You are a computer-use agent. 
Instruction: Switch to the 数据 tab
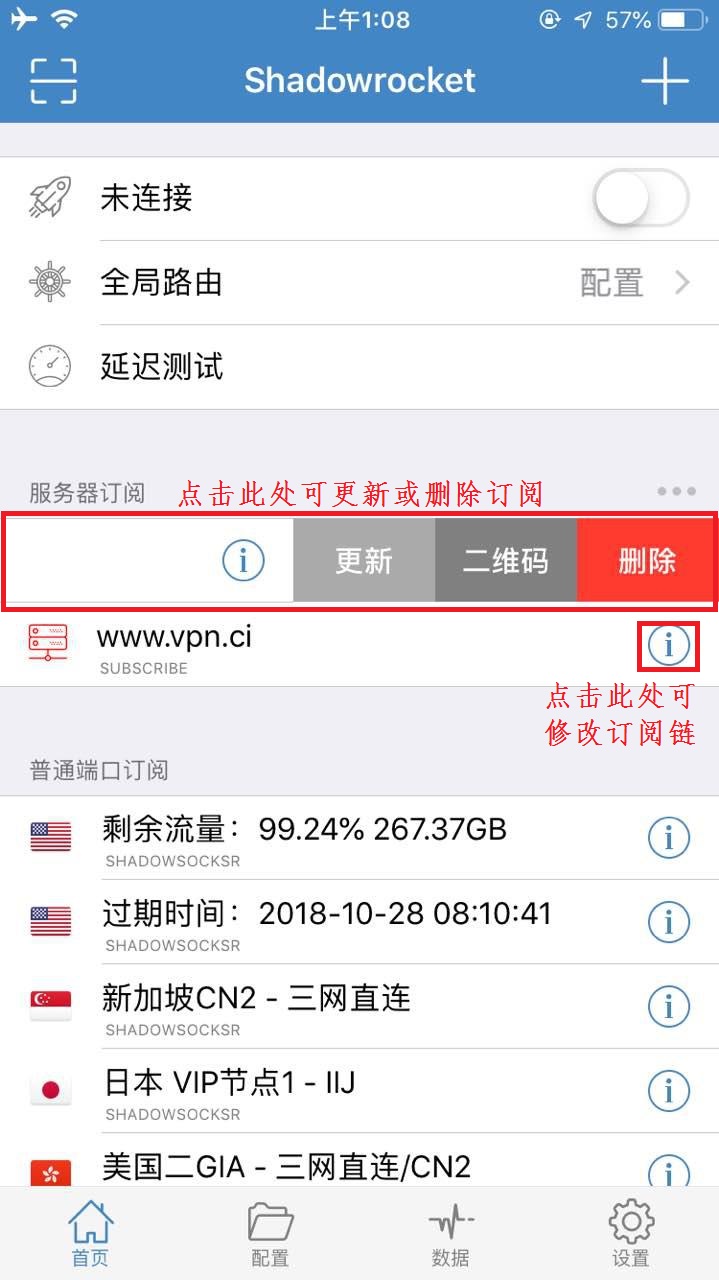pyautogui.click(x=450, y=1234)
